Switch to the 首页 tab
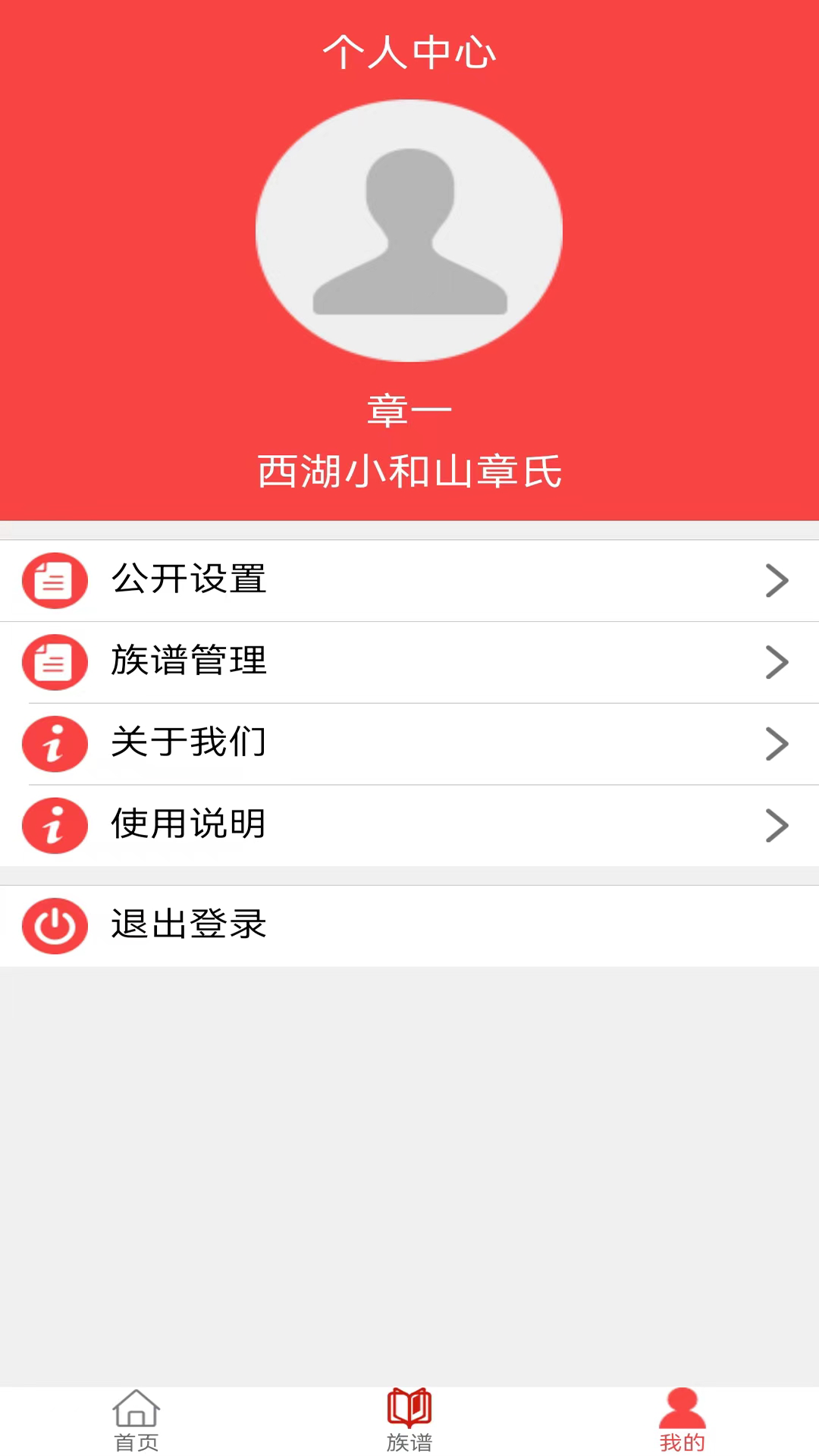This screenshot has height=1456, width=819. pos(136,1421)
